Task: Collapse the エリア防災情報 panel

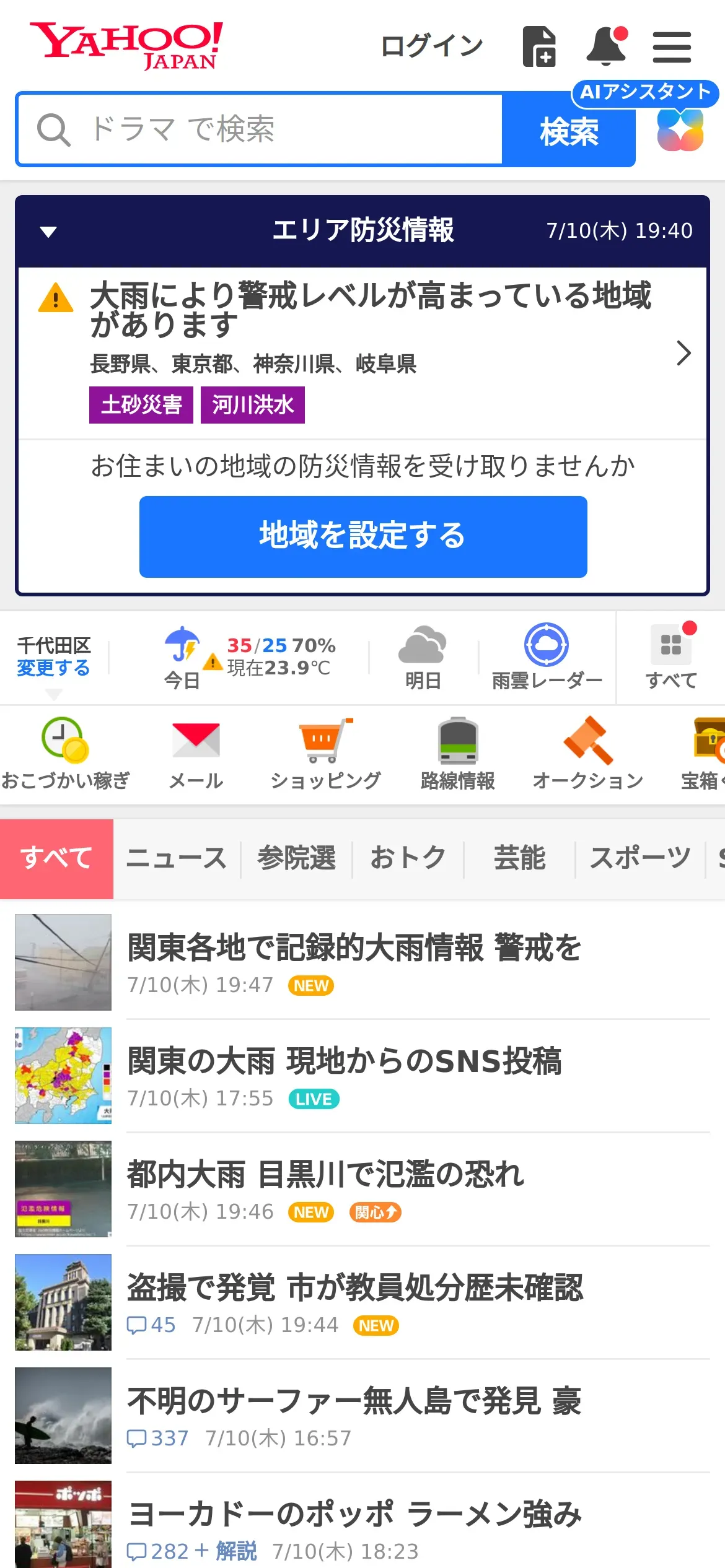Action: click(x=48, y=232)
